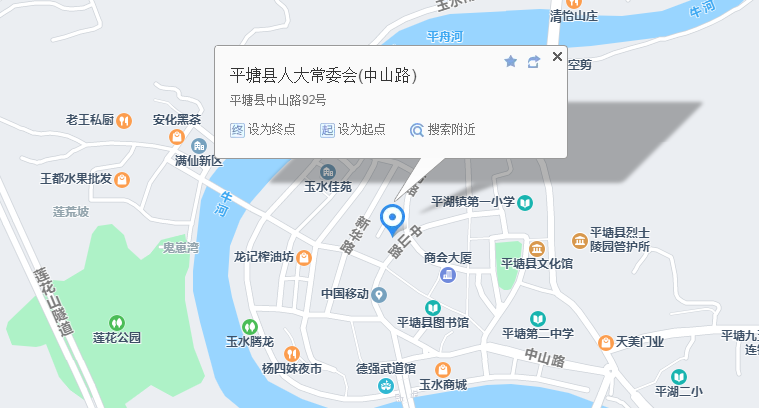The image size is (759, 408).
Task: Favorite this place with the star icon
Action: click(511, 62)
